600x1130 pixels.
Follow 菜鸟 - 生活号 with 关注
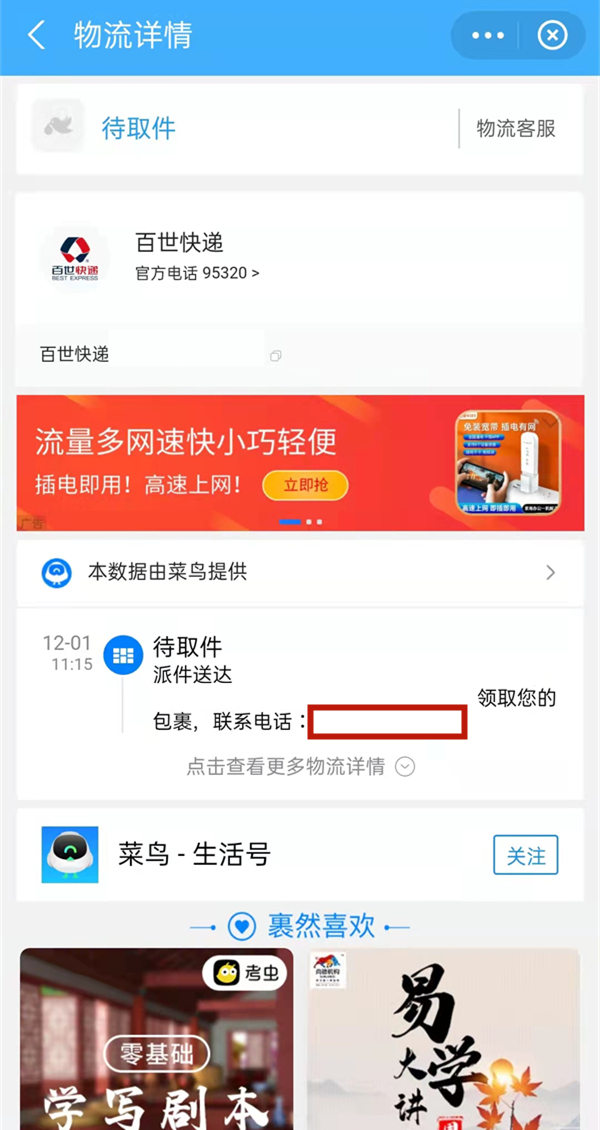pos(525,856)
